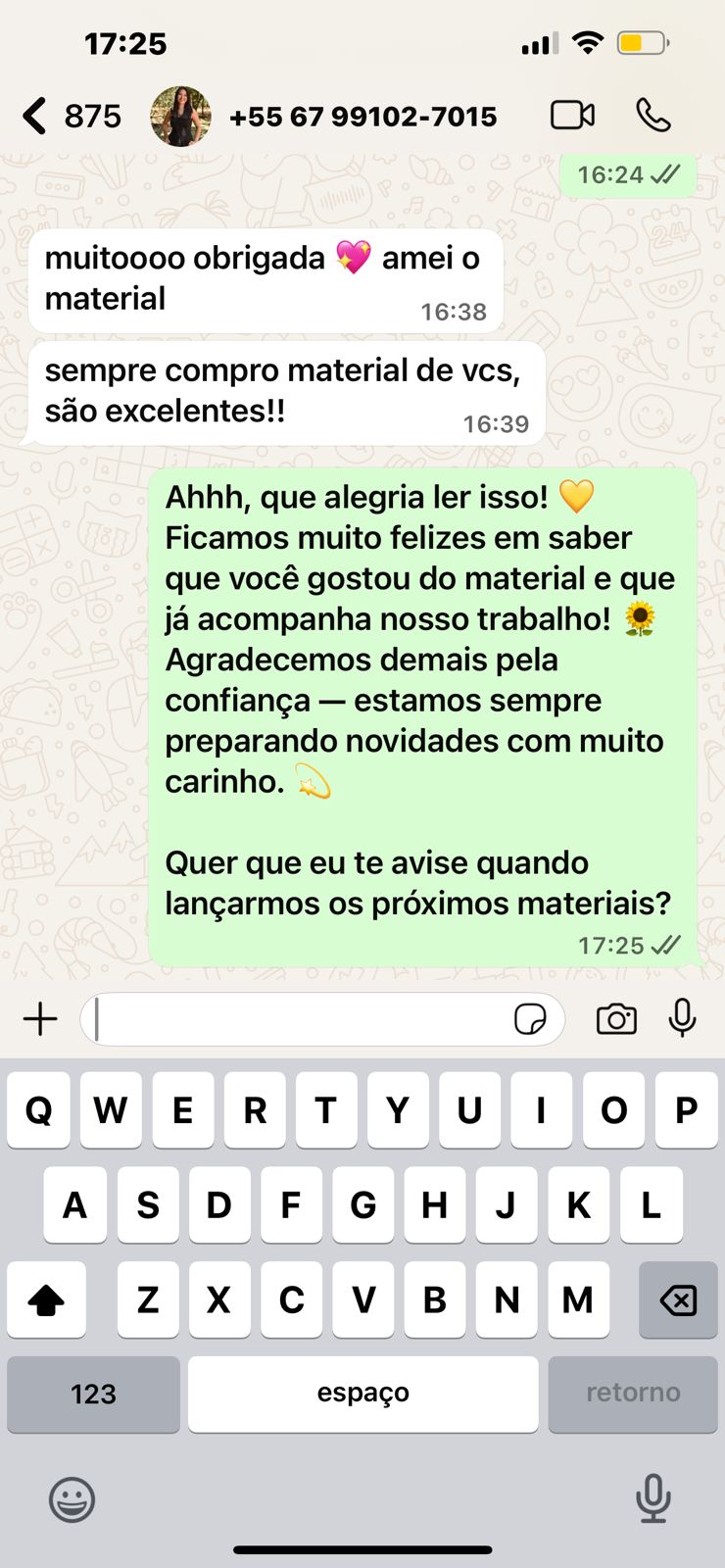
Task: Tap the shift key on the keyboard
Action: point(46,1300)
